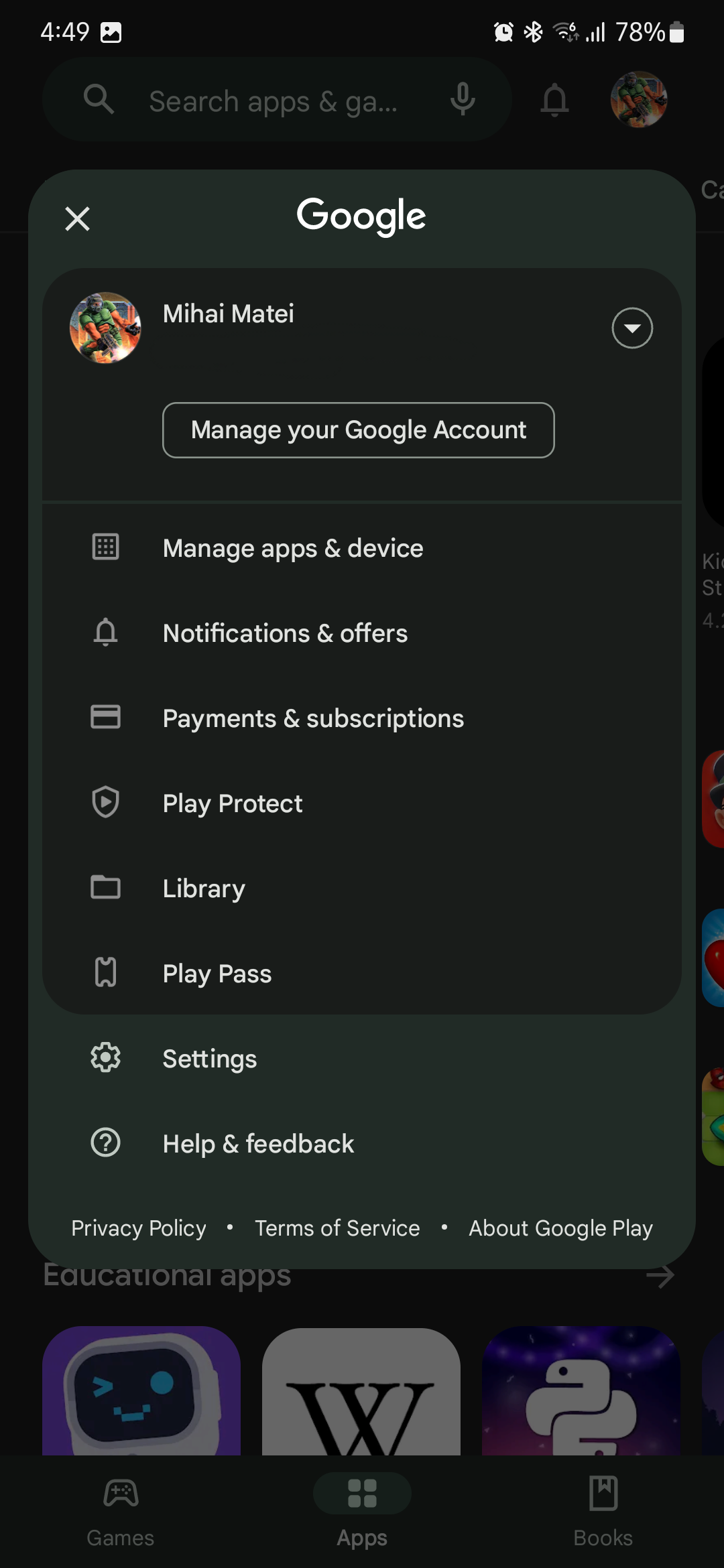This screenshot has width=724, height=1568.
Task: Open About Google Play link
Action: [x=560, y=1228]
